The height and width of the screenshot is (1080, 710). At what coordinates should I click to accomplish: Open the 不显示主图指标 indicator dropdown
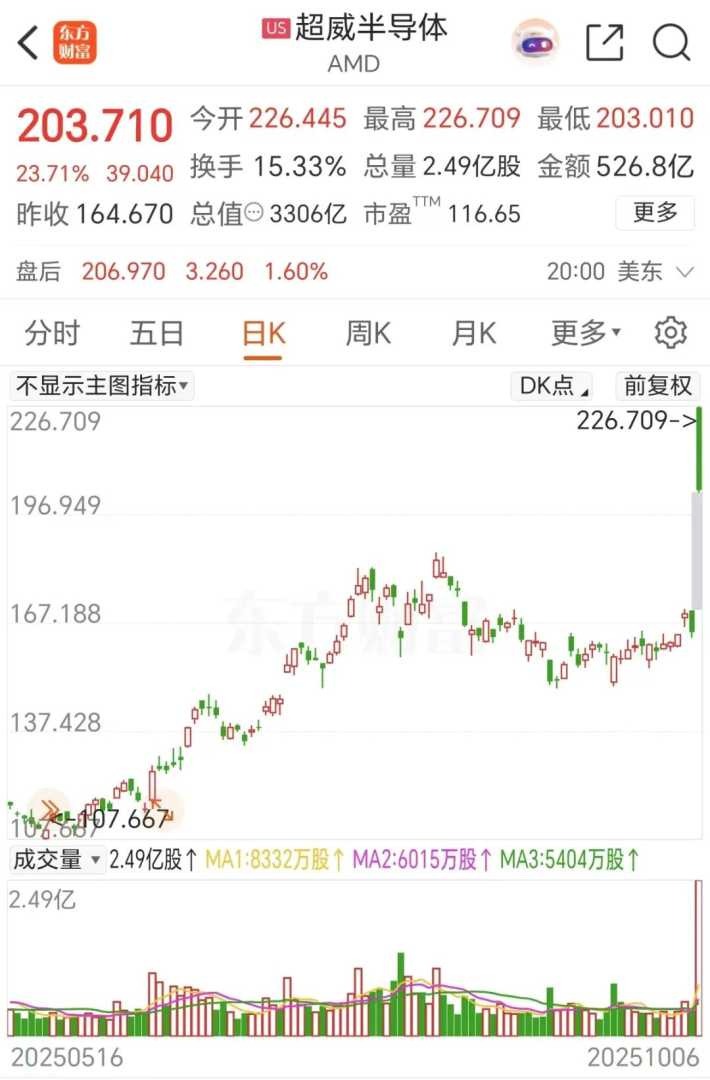(x=102, y=386)
